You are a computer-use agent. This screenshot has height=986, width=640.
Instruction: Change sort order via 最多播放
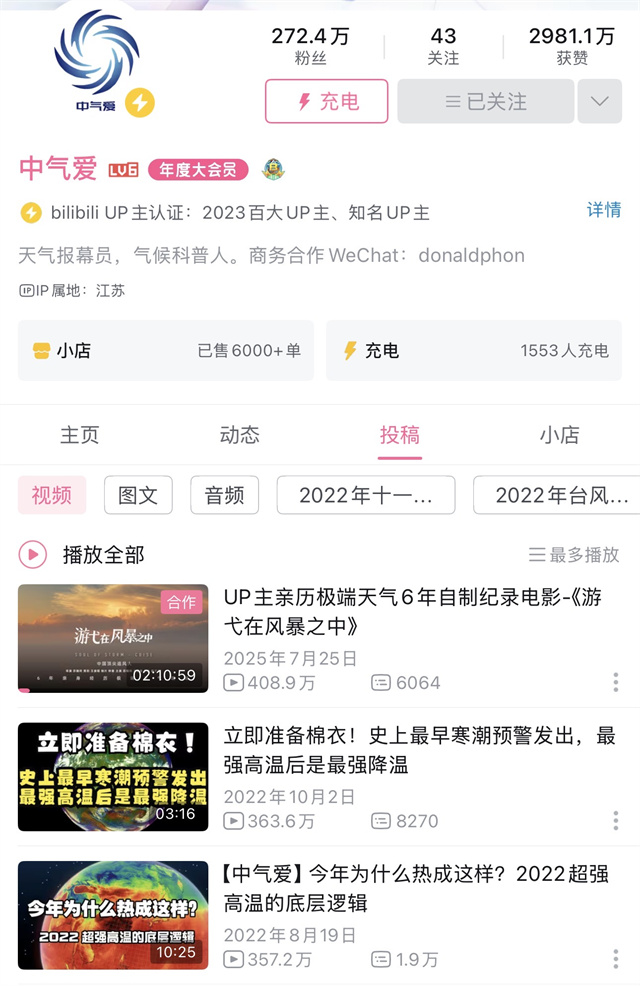click(x=574, y=554)
